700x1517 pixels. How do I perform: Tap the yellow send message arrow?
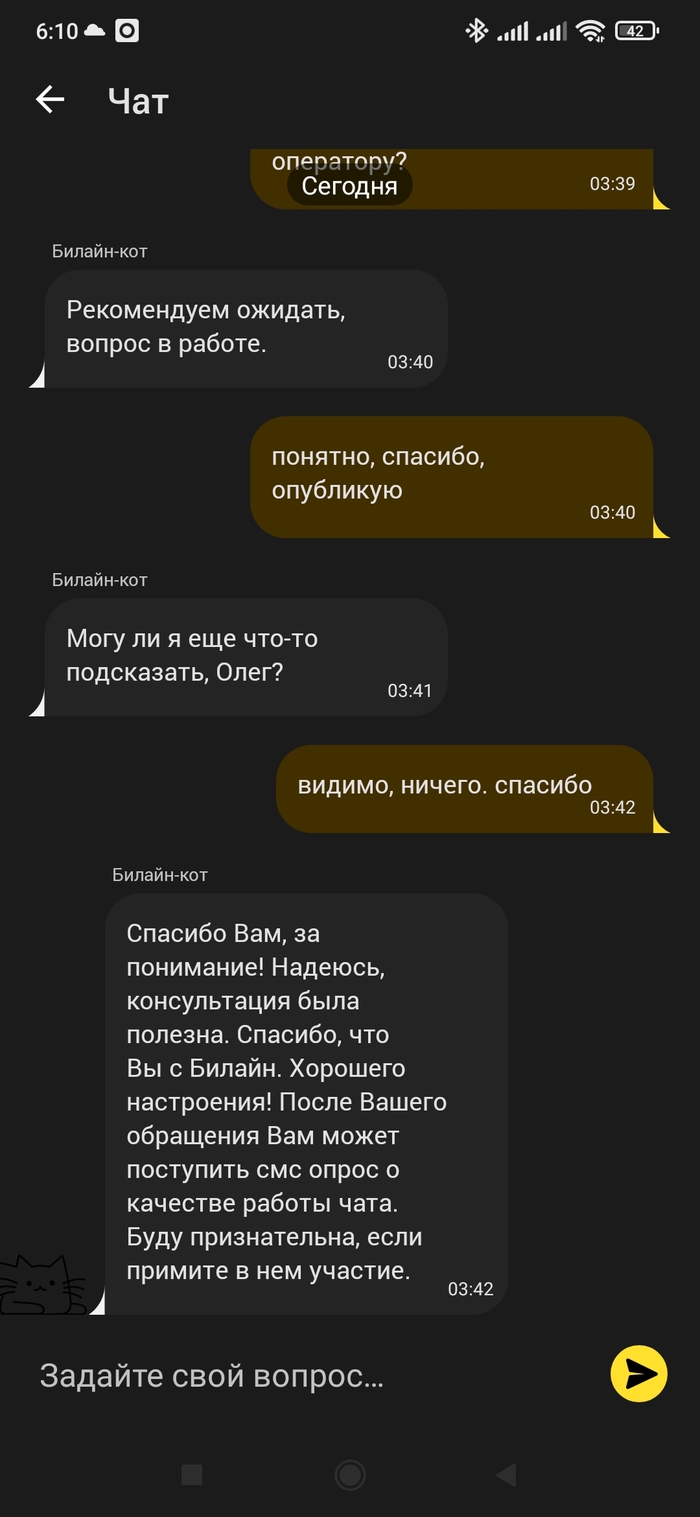click(638, 1374)
